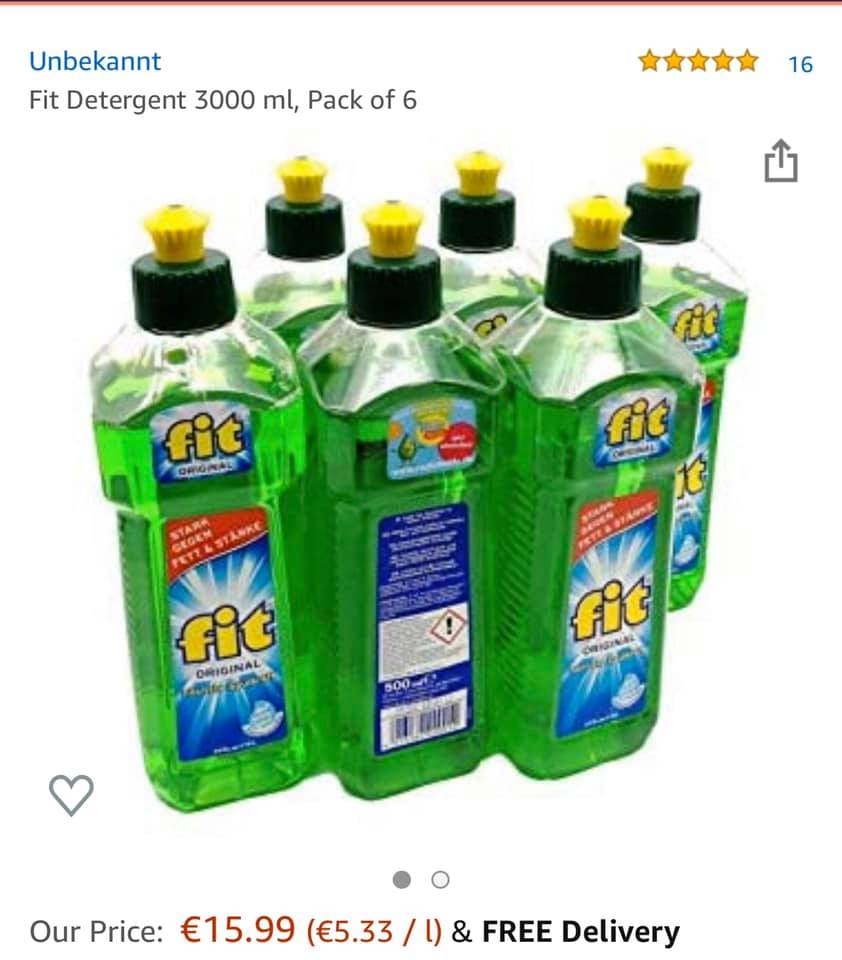Enlarge the Fit Detergent product image
The image size is (842, 960).
(420, 480)
